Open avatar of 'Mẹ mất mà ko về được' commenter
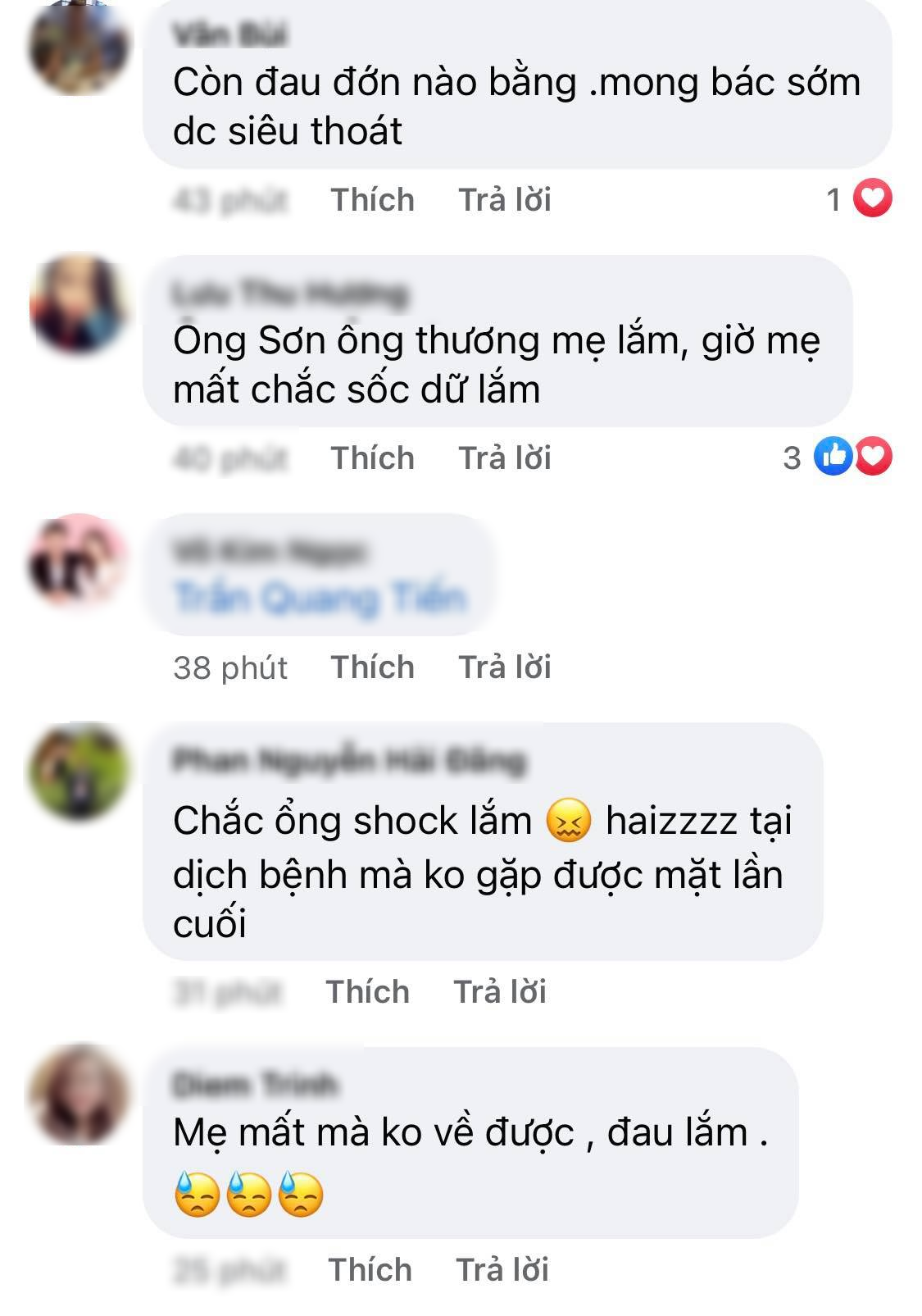 [79, 1094]
